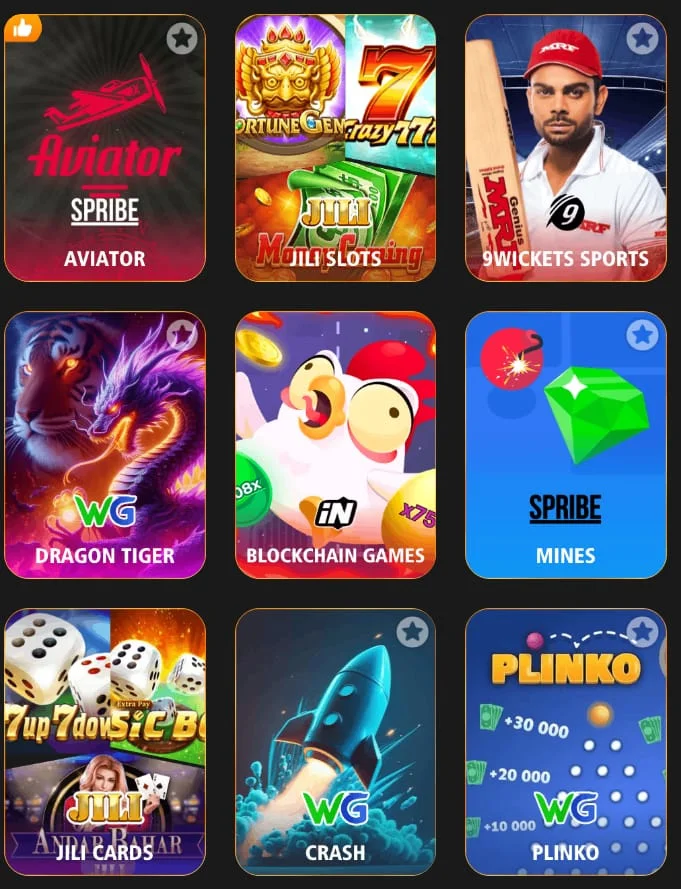Image resolution: width=681 pixels, height=889 pixels.
Task: Add Mines to favorites via star
Action: tap(642, 335)
